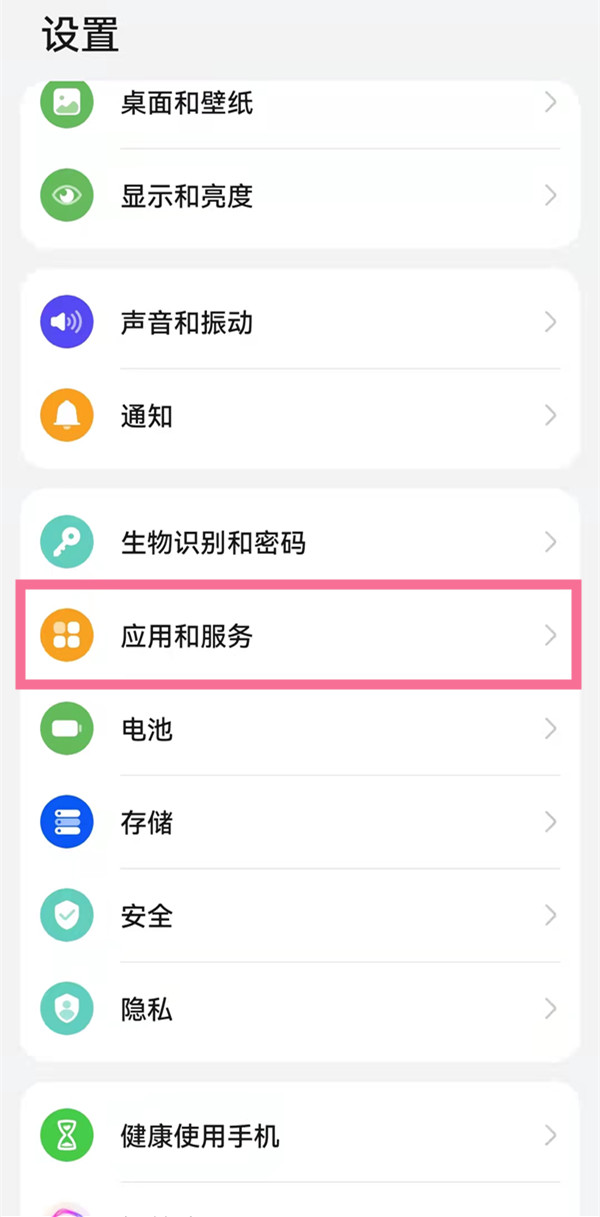Select 应用和服务 row

click(300, 636)
